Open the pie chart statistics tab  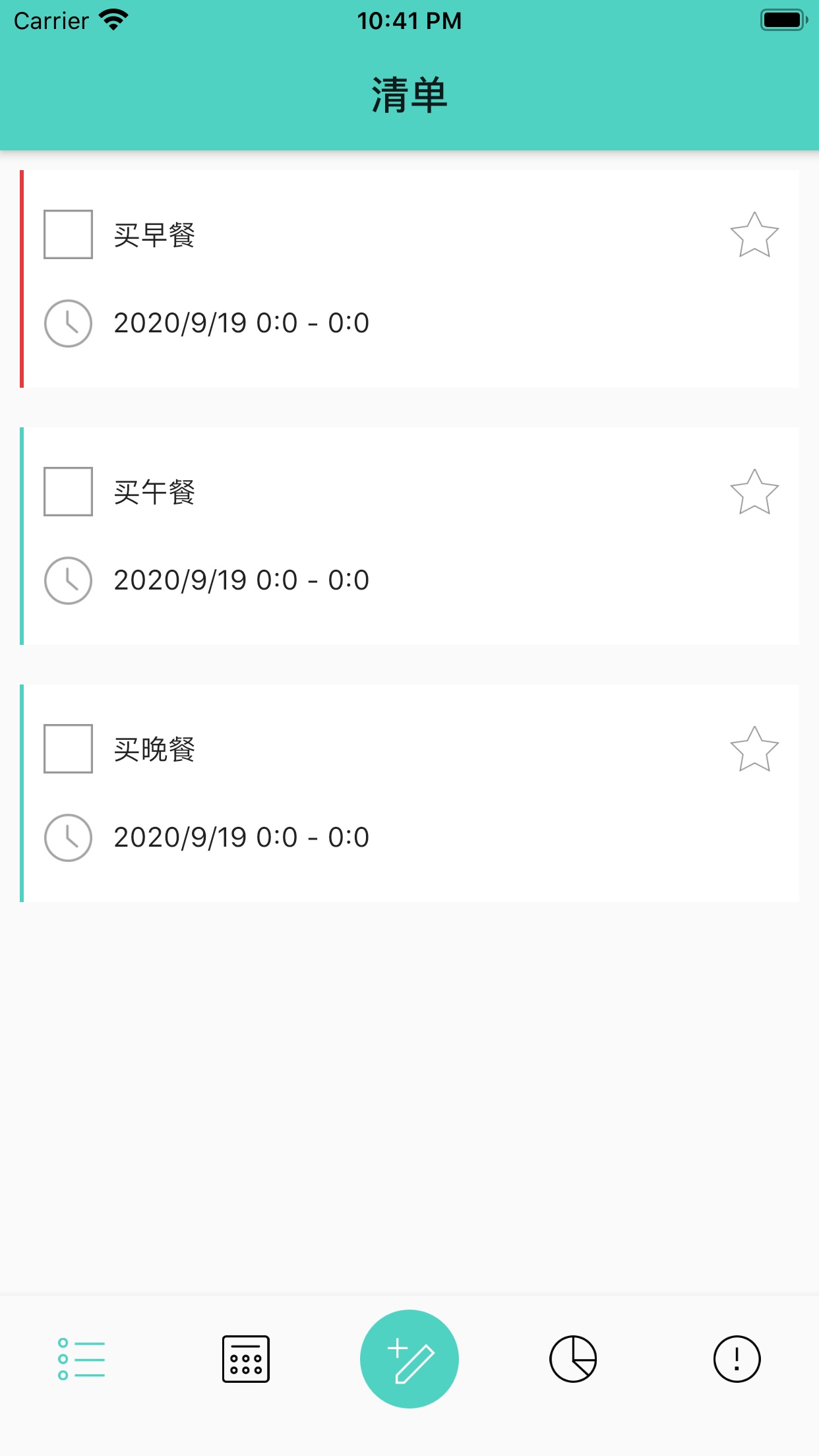click(573, 1359)
